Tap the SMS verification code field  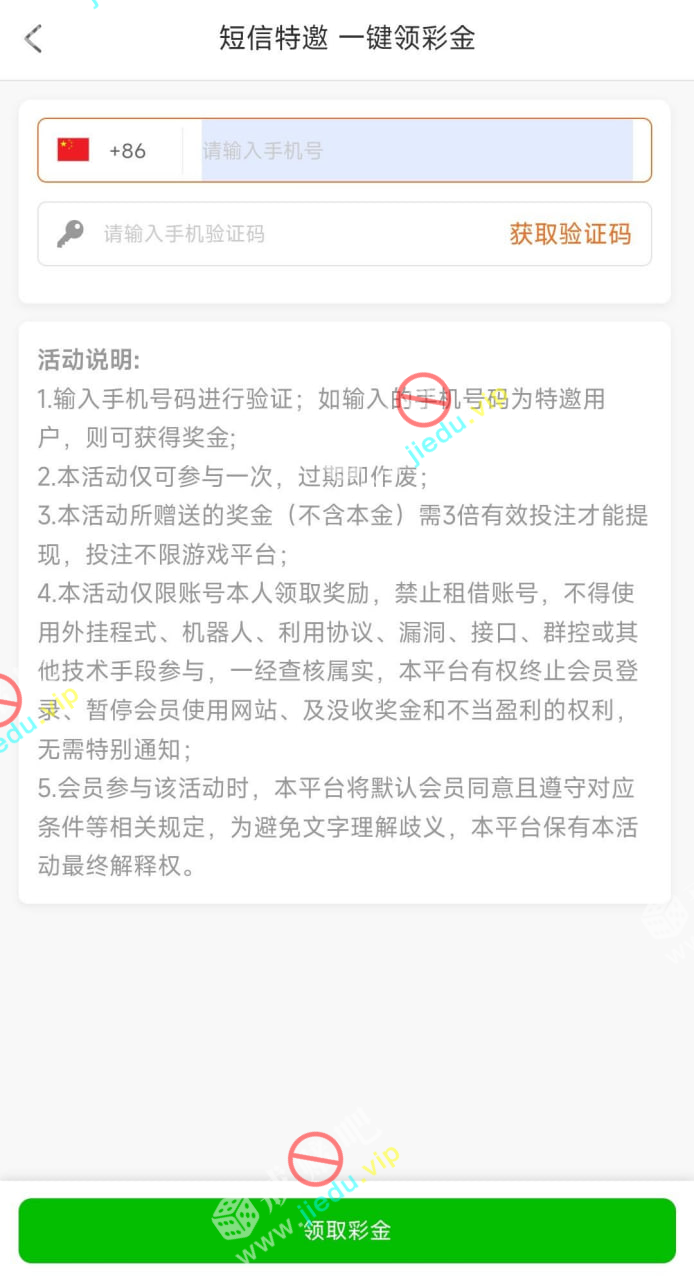click(290, 234)
